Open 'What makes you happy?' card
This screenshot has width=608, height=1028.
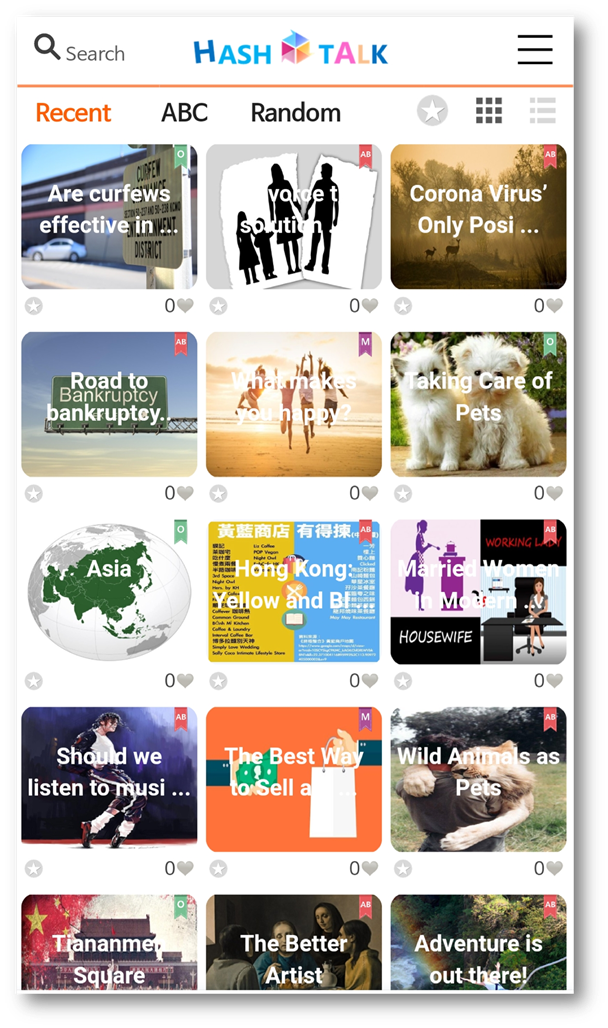(294, 405)
